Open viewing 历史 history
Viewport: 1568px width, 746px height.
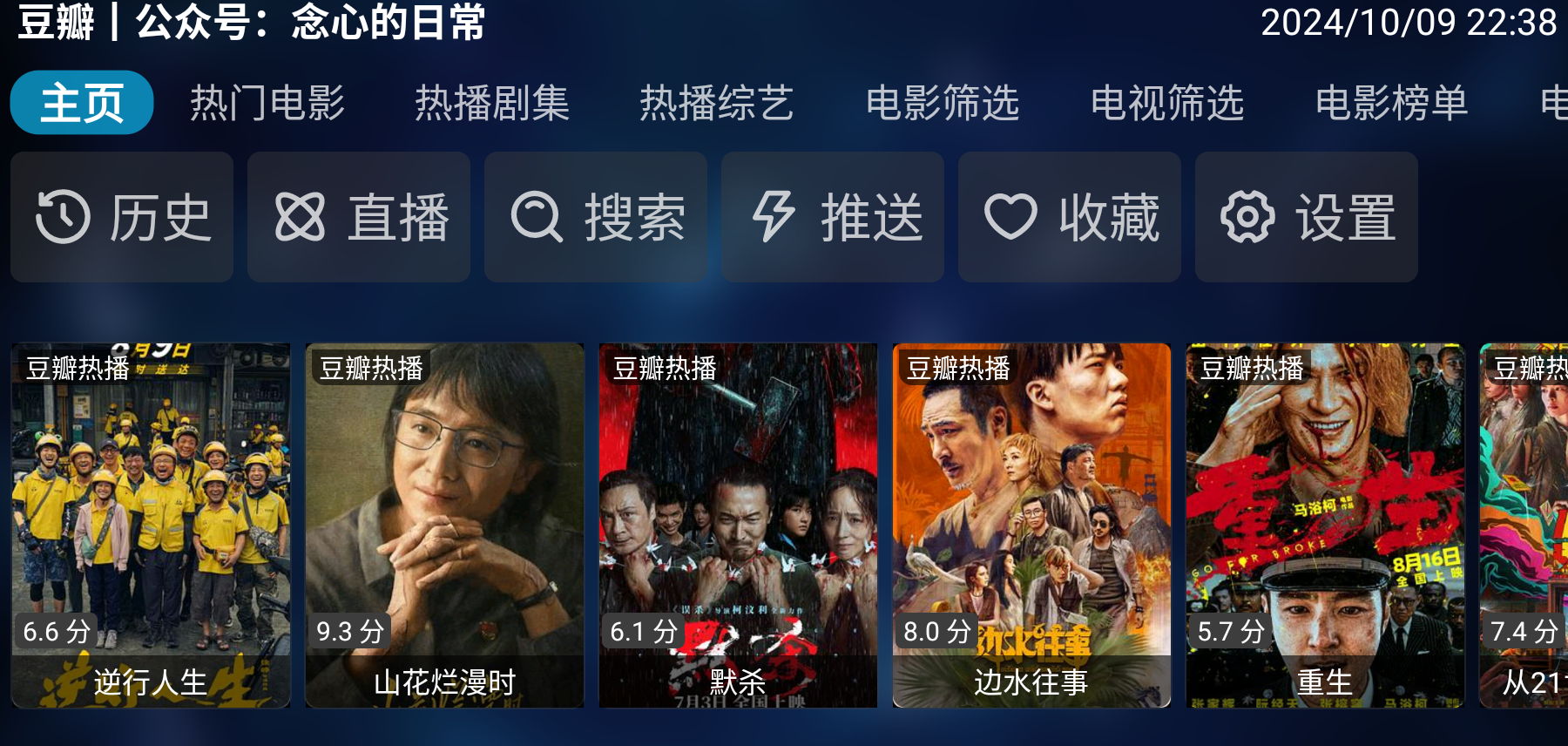coord(122,217)
